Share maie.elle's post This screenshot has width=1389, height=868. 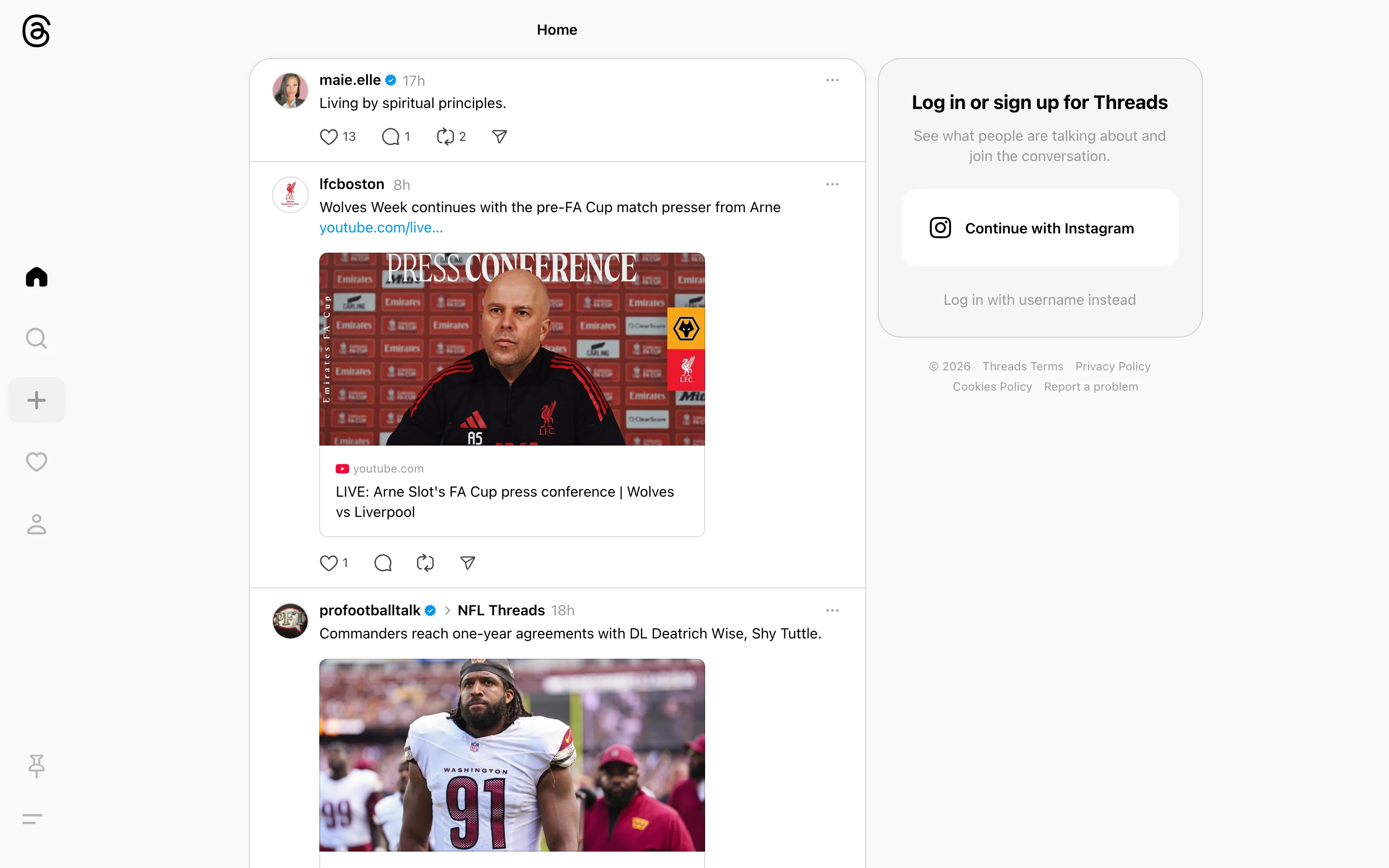pyautogui.click(x=499, y=136)
